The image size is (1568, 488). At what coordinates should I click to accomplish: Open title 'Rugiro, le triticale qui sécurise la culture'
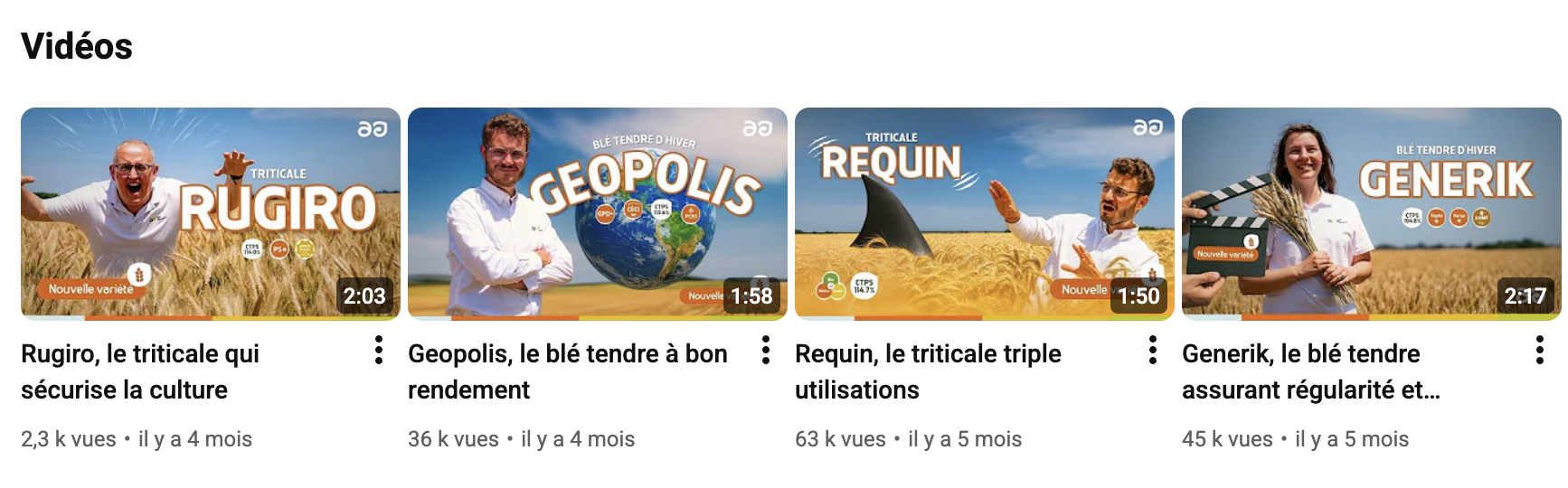click(140, 371)
